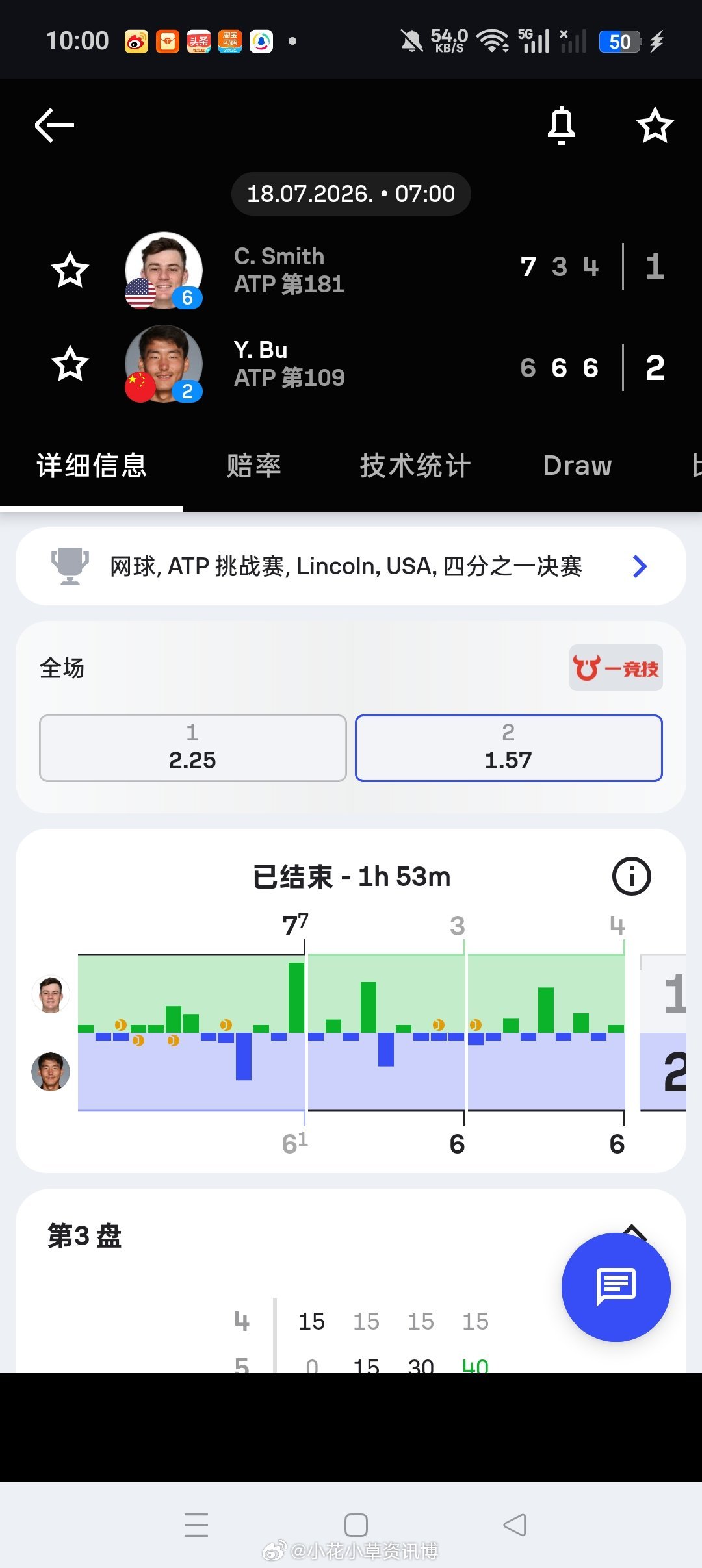Image resolution: width=702 pixels, height=1568 pixels.
Task: Show info about the momentum graph
Action: [631, 876]
